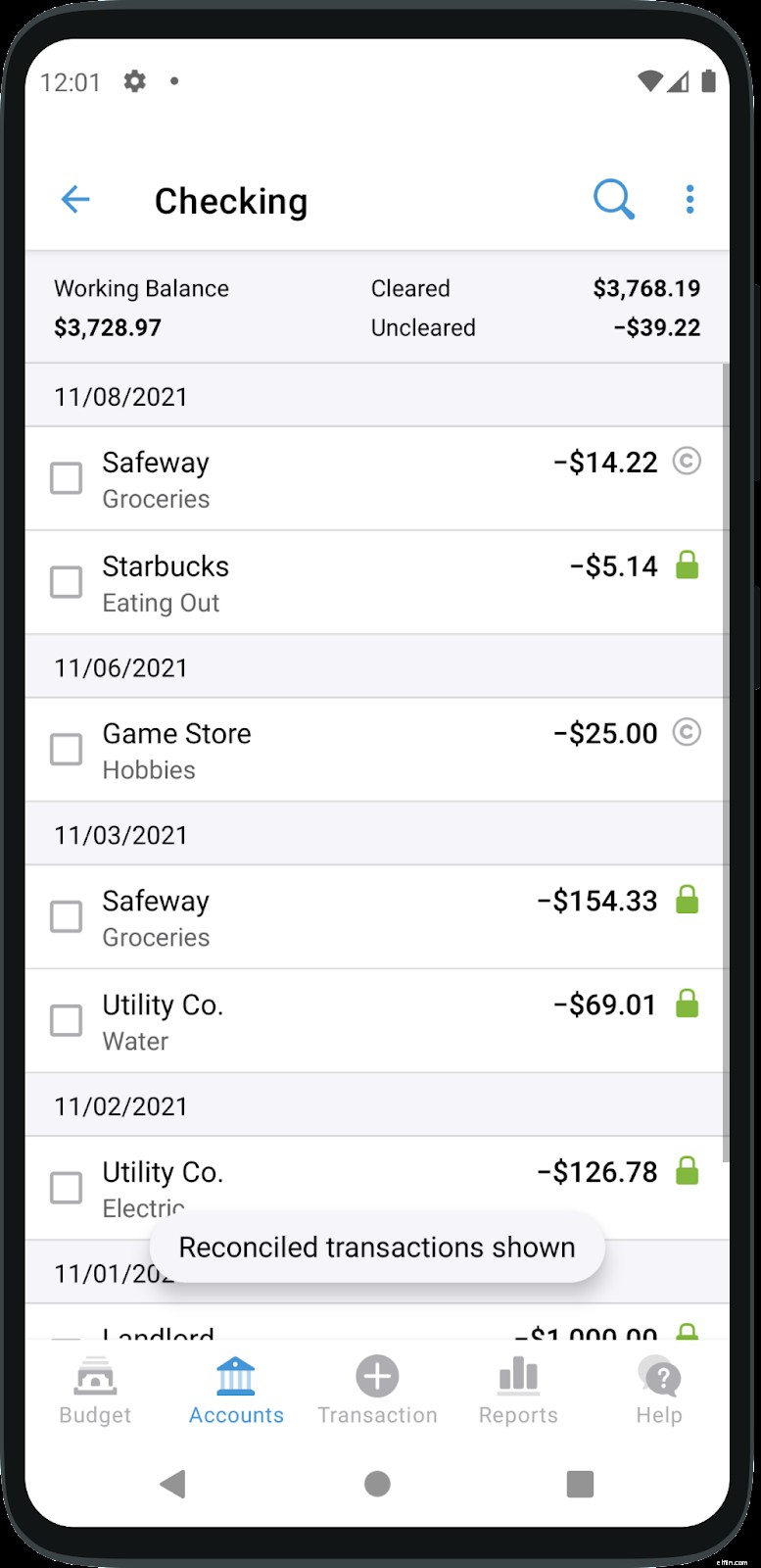This screenshot has height=1568, width=761.
Task: Open the Help section
Action: point(658,1389)
